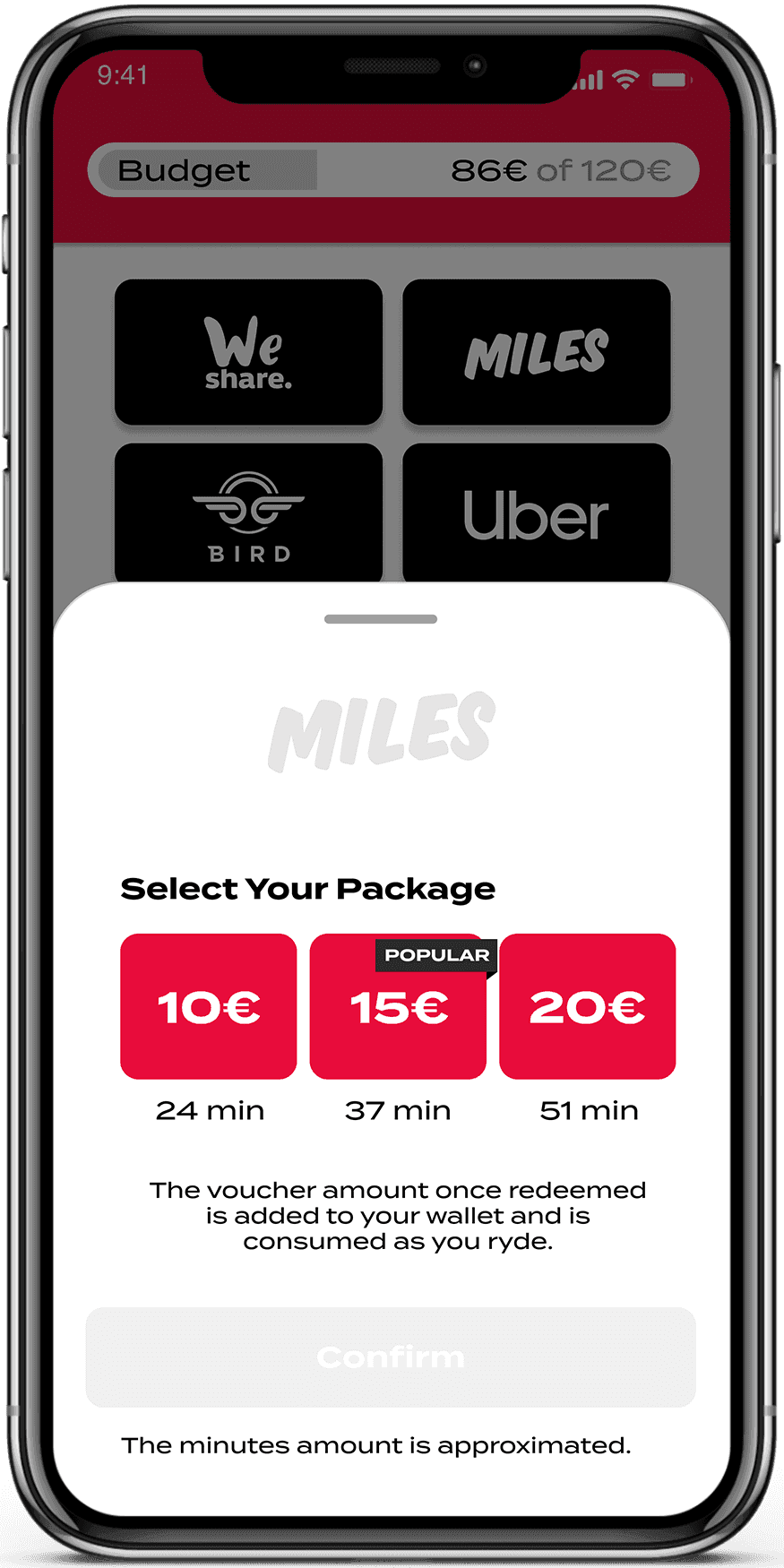Open the Uber provider card
784x1568 pixels.
point(536,514)
